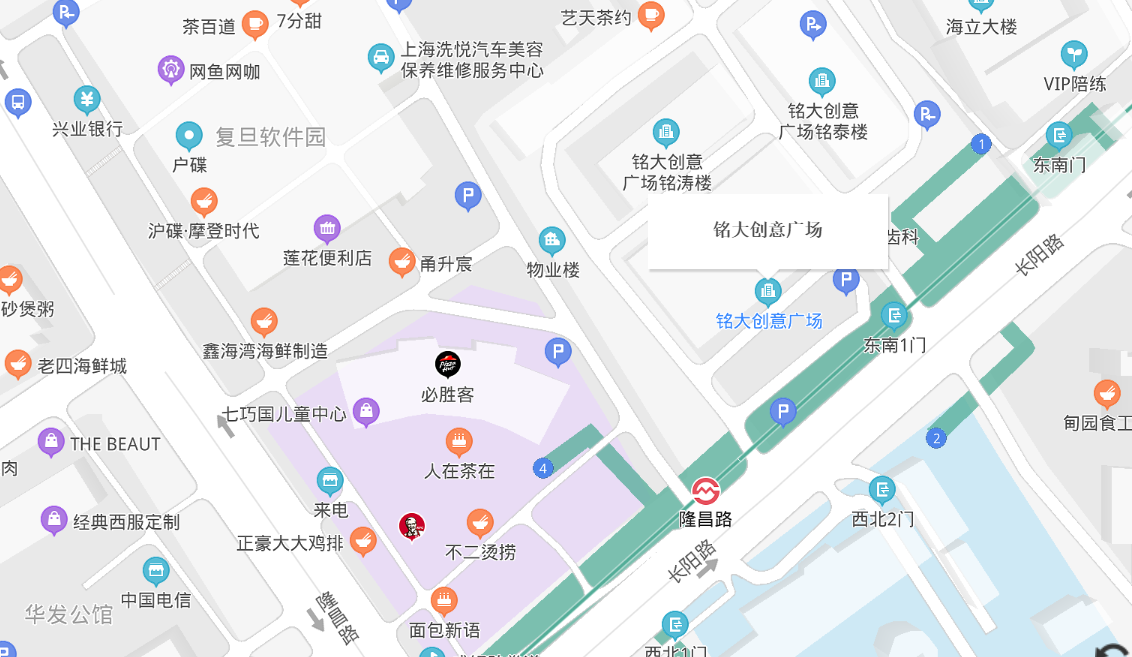This screenshot has height=657, width=1132.
Task: Open the 茶百道 tea shop marker
Action: [x=255, y=24]
